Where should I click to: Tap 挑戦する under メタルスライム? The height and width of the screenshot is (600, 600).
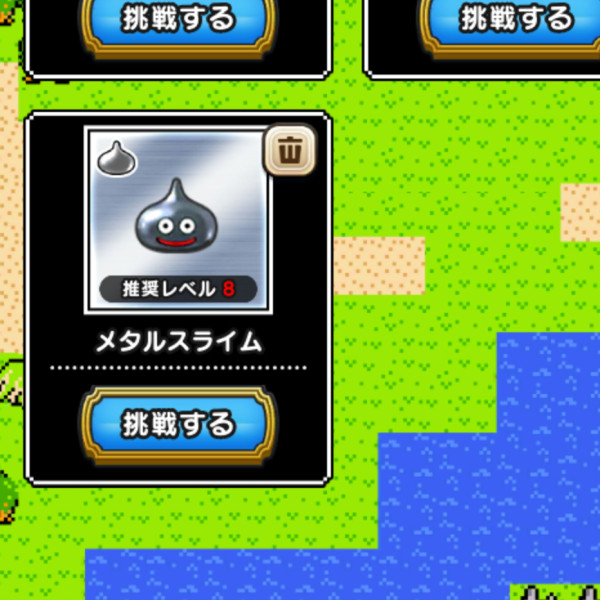[178, 424]
